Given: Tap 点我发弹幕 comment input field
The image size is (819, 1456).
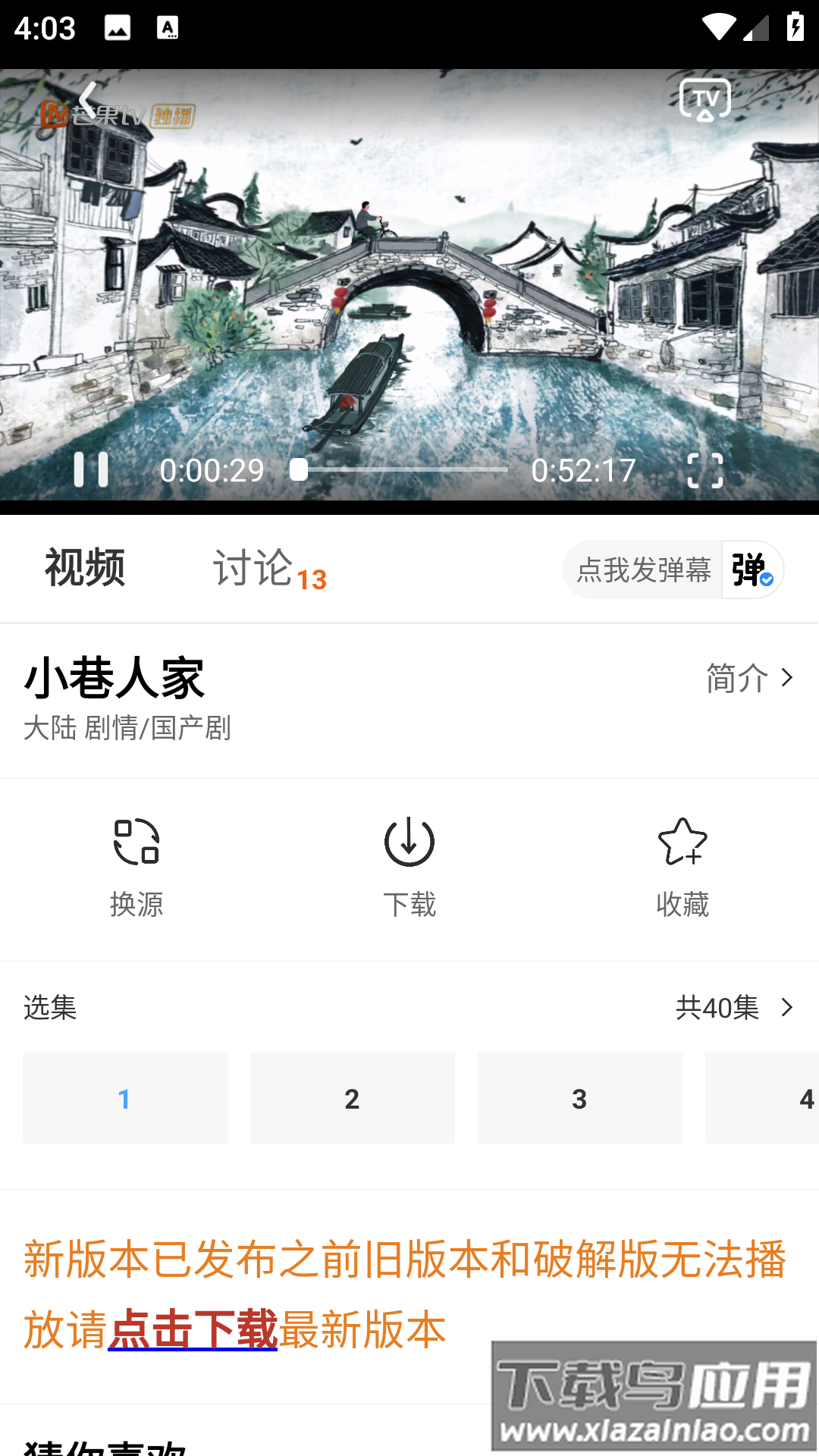Looking at the screenshot, I should [x=642, y=570].
